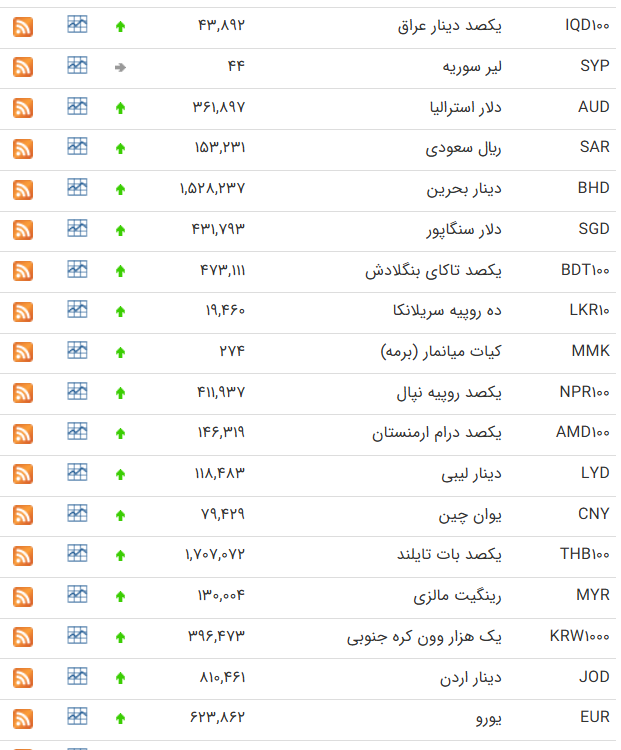The width and height of the screenshot is (621, 750).
Task: View the chart for IQD100
Action: coord(77,24)
